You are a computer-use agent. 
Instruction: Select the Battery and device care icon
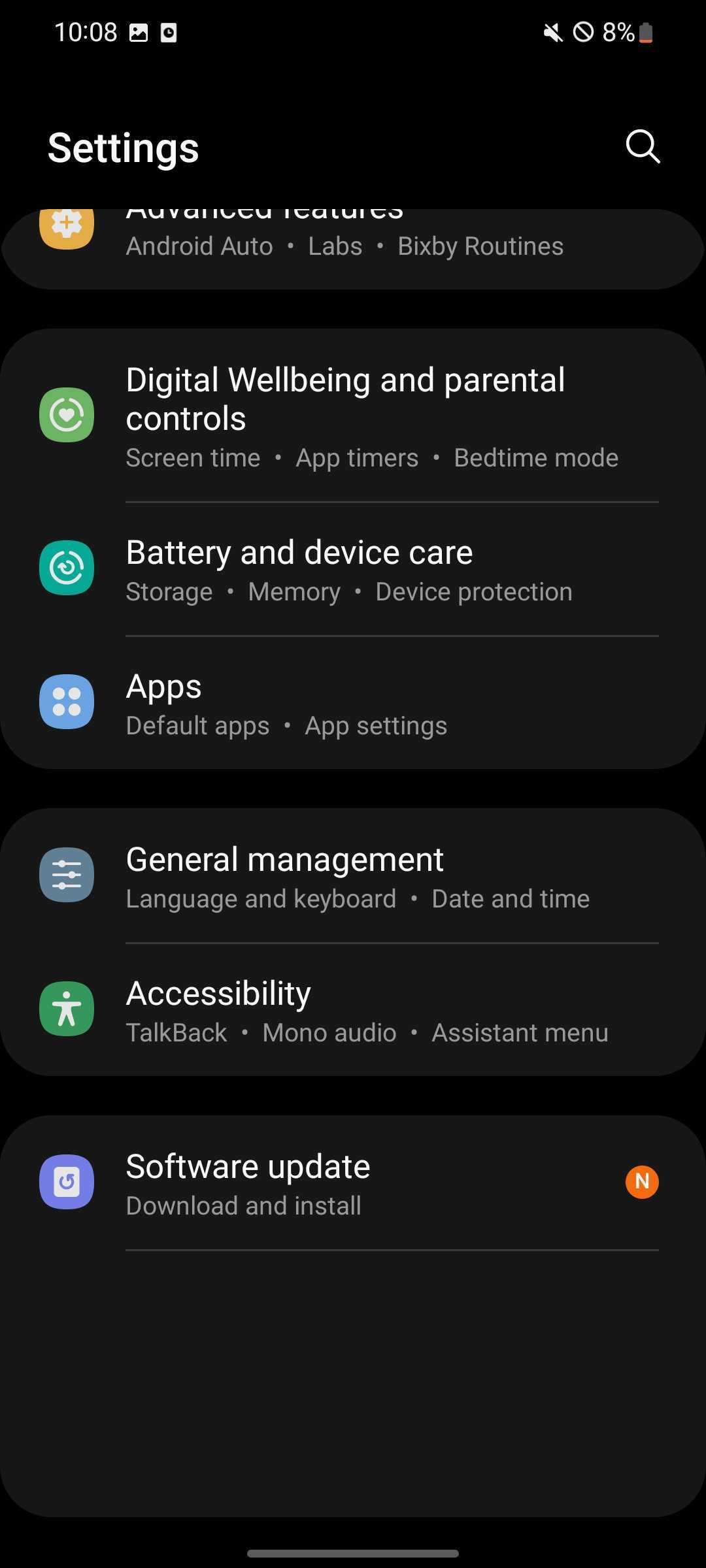(66, 568)
